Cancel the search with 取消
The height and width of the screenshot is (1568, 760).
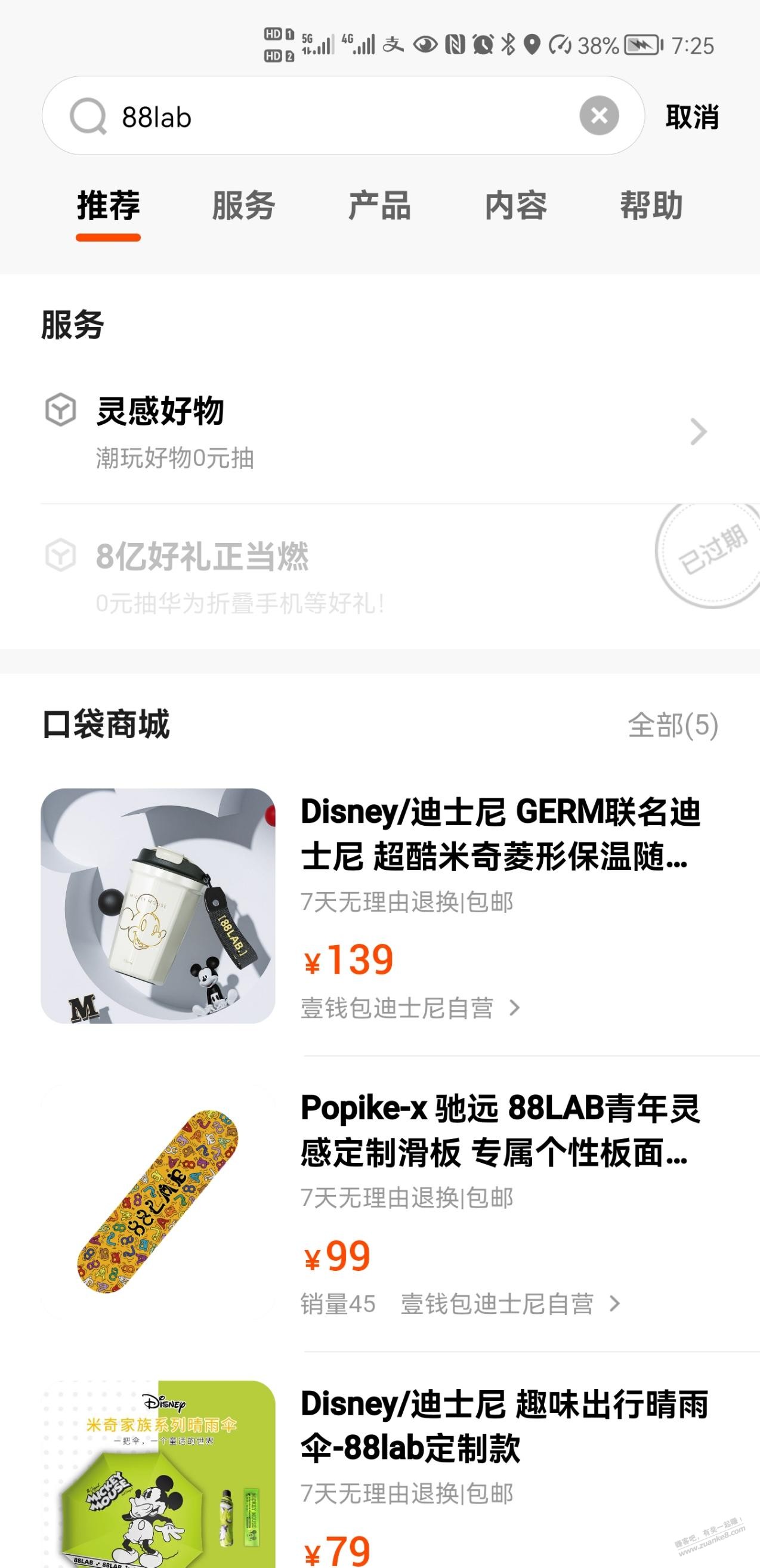click(692, 116)
